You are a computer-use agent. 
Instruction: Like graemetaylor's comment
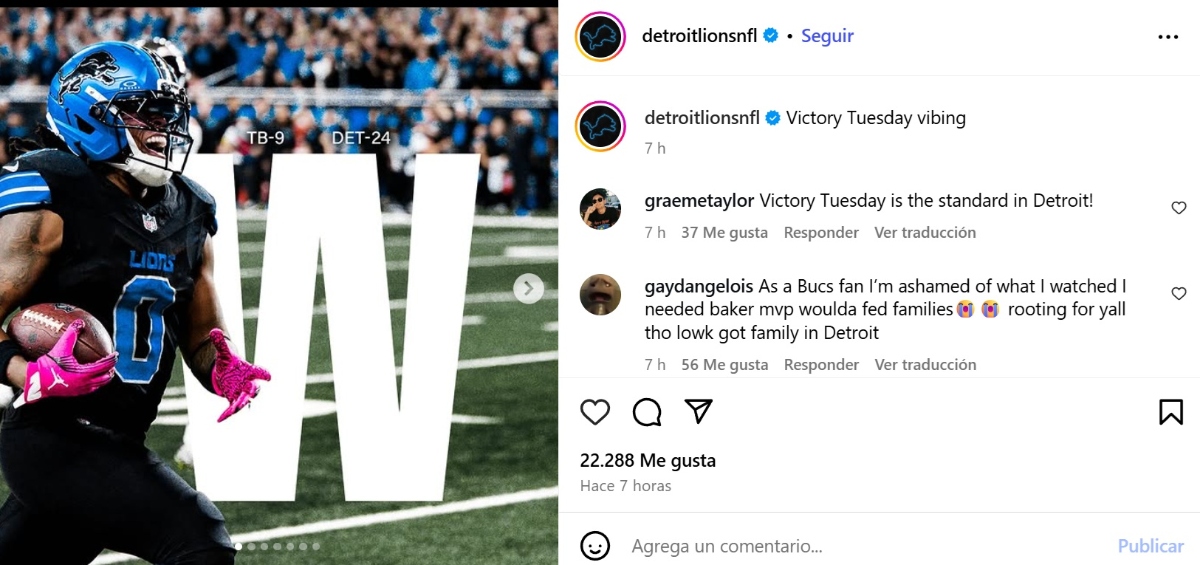1178,208
